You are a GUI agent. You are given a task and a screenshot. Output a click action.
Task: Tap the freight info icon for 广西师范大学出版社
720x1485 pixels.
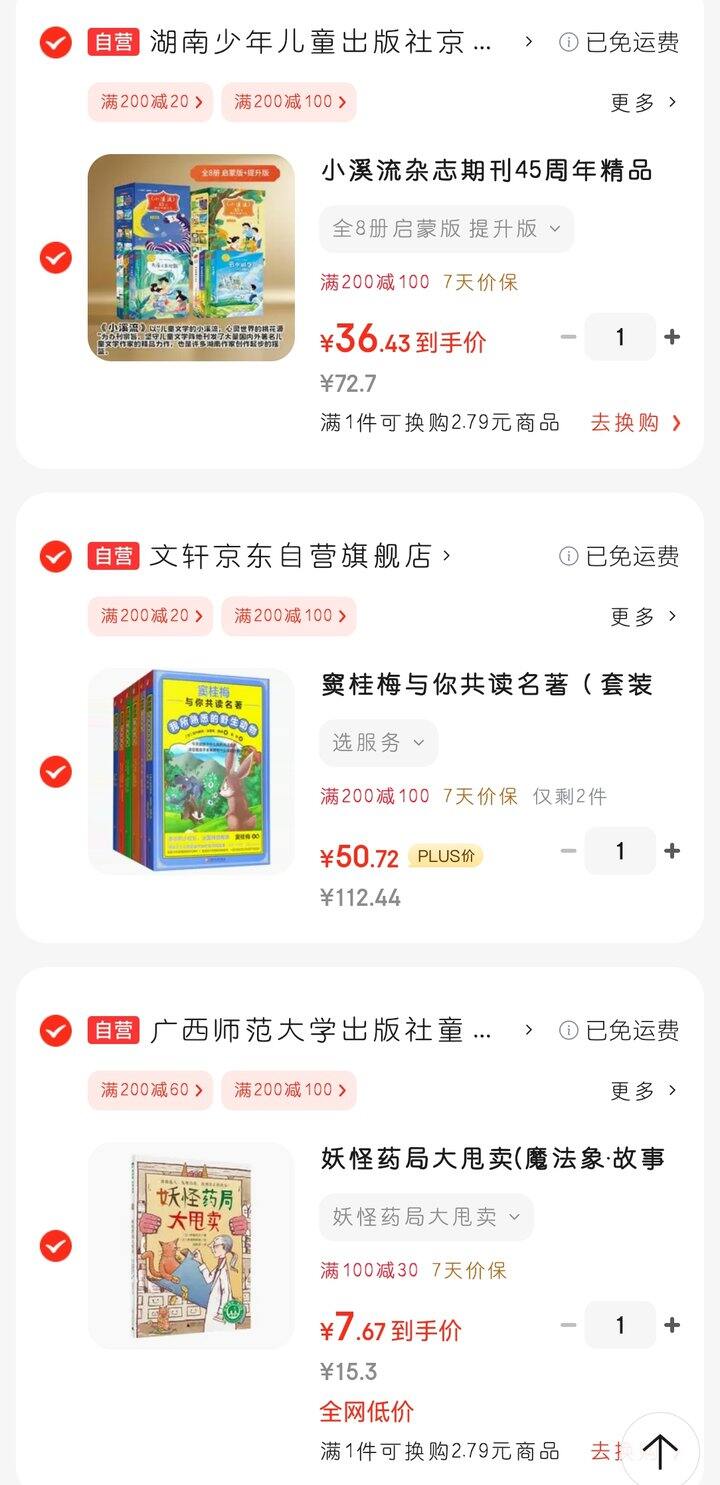point(569,1029)
